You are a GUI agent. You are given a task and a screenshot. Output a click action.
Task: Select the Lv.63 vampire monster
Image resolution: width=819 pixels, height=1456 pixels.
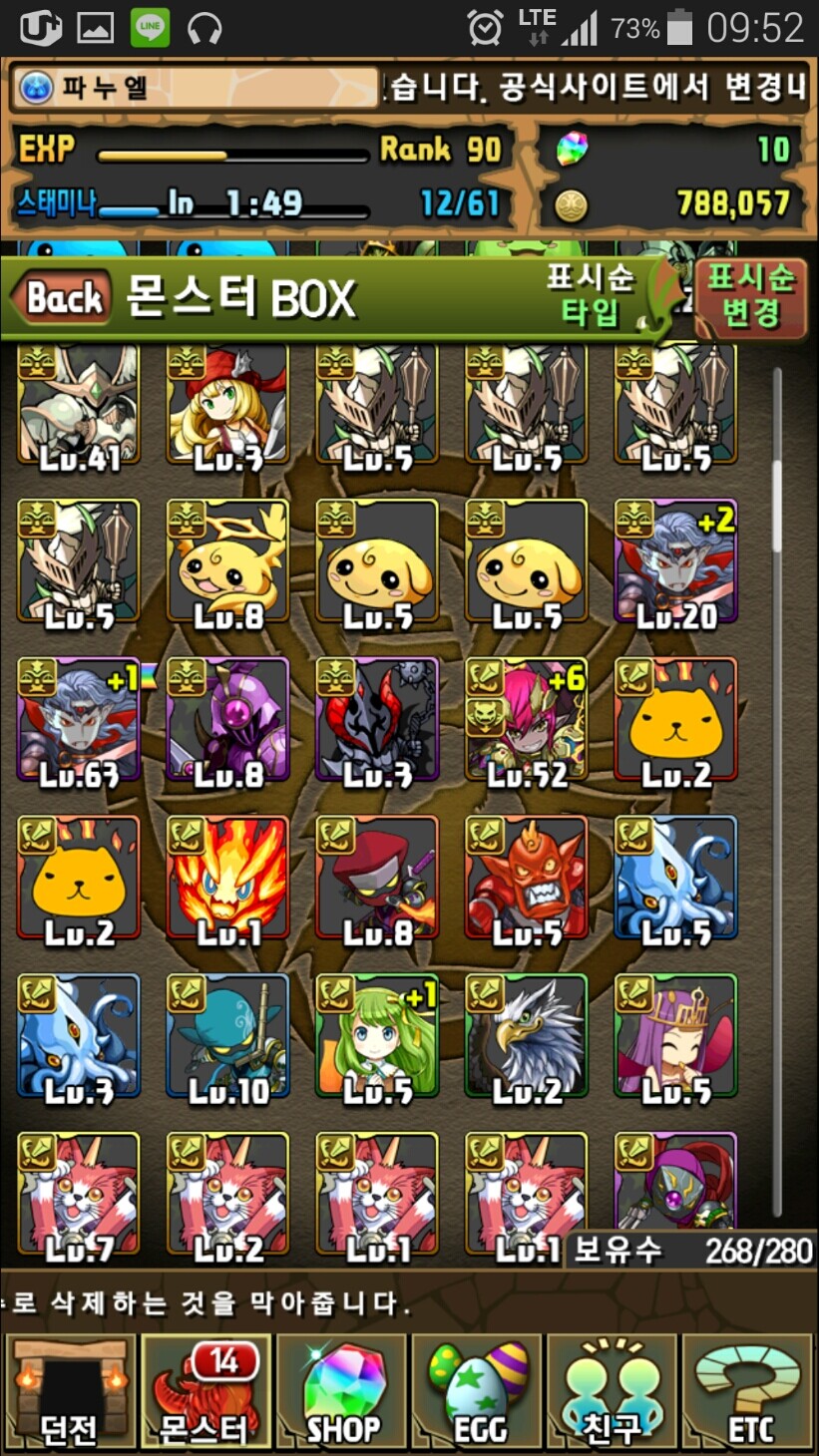78,720
